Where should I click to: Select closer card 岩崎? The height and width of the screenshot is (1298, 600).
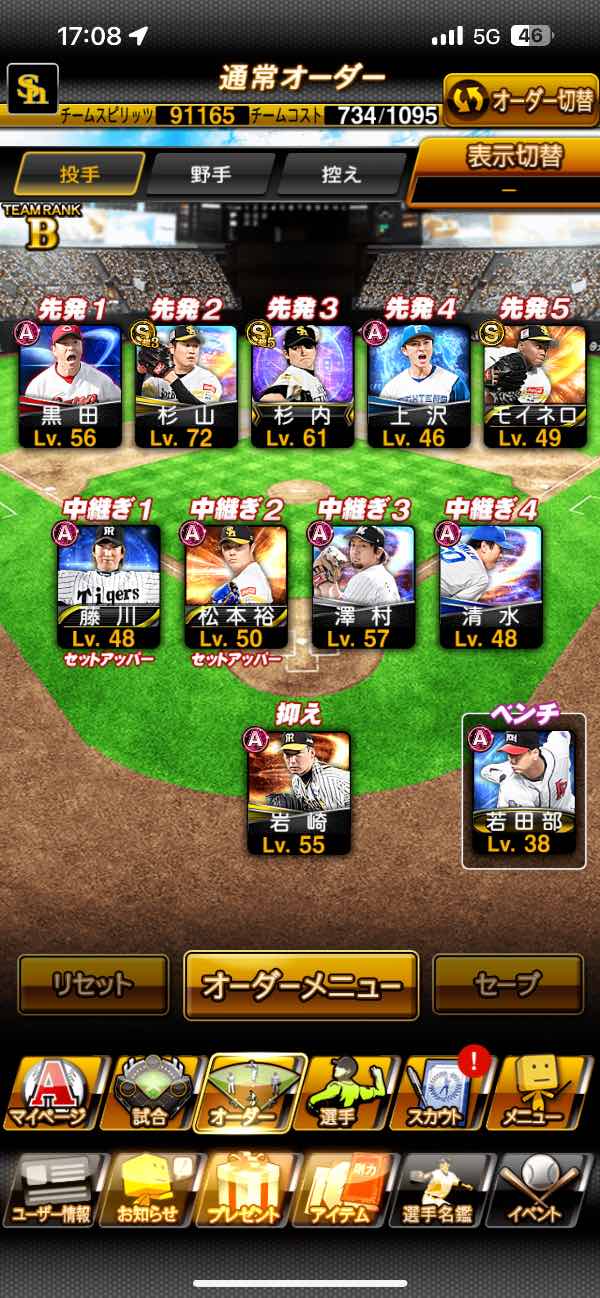click(300, 792)
